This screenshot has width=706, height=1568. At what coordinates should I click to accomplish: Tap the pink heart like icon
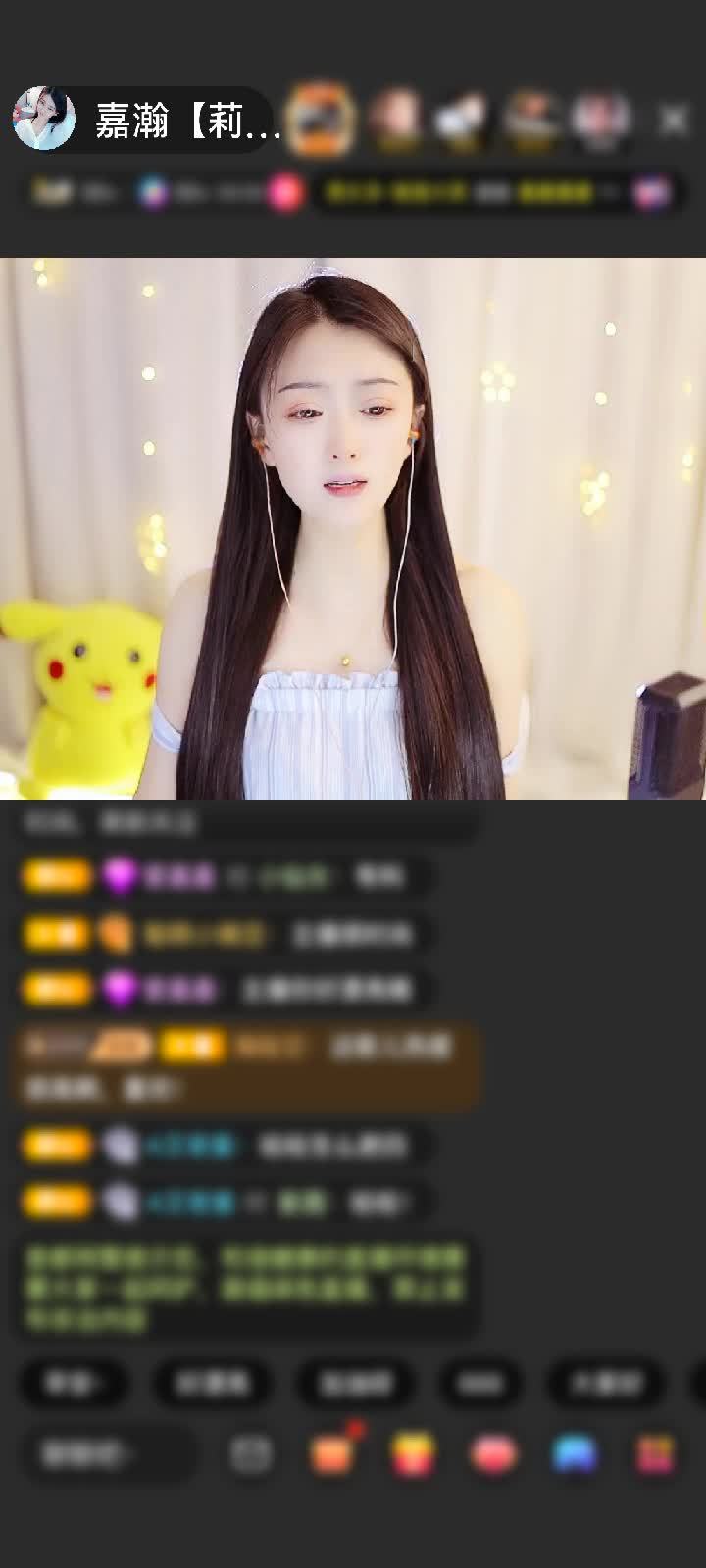(493, 1454)
